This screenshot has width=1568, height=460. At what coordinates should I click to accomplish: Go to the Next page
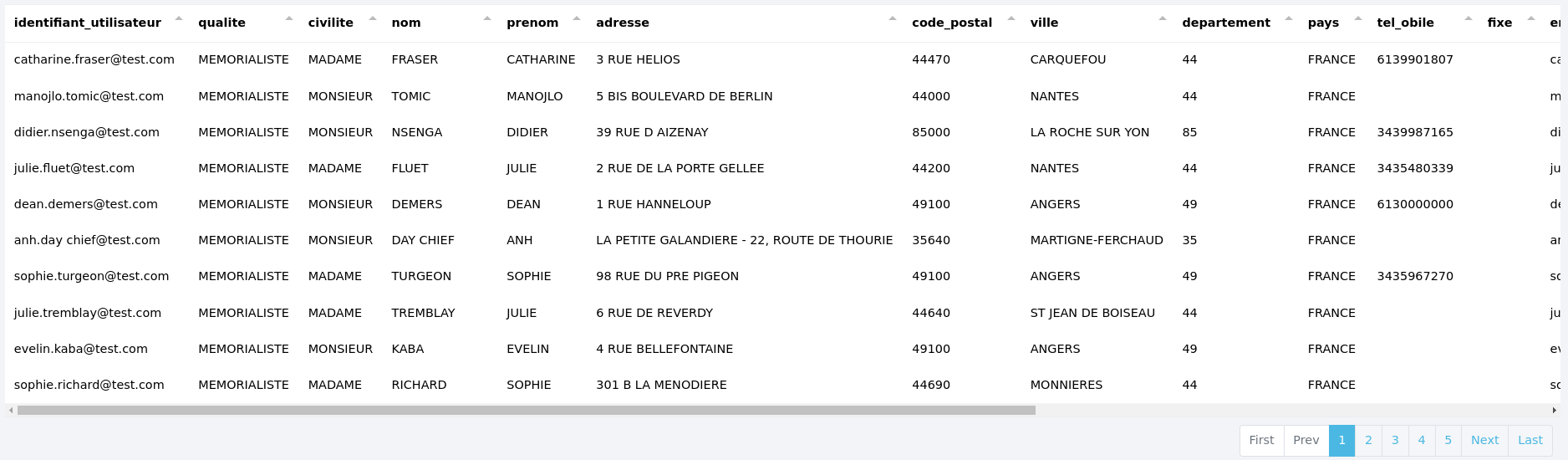(1484, 440)
